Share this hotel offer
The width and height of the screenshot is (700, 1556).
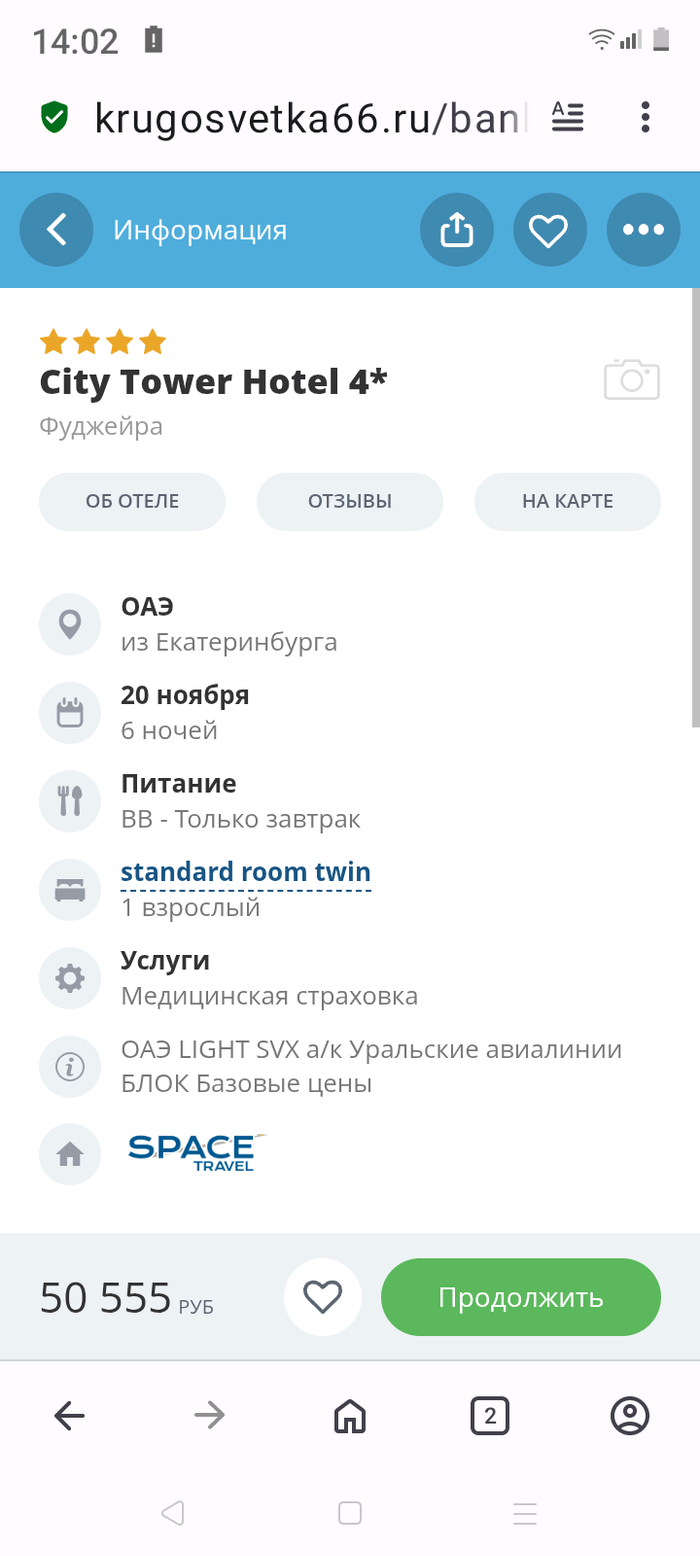[456, 230]
